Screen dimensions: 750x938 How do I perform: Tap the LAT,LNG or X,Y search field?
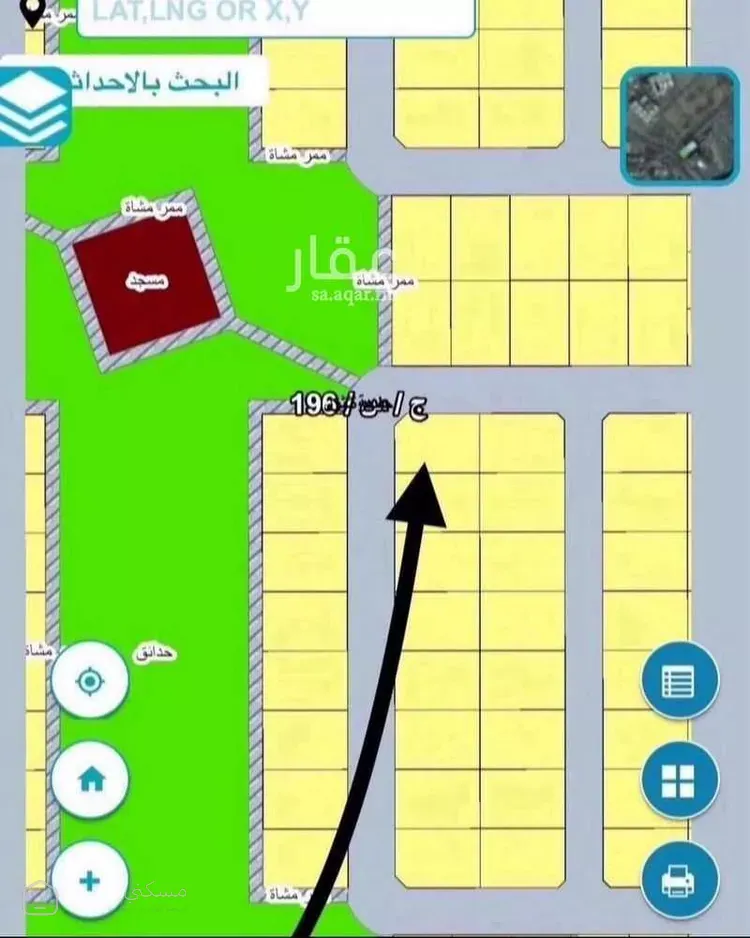tap(276, 17)
